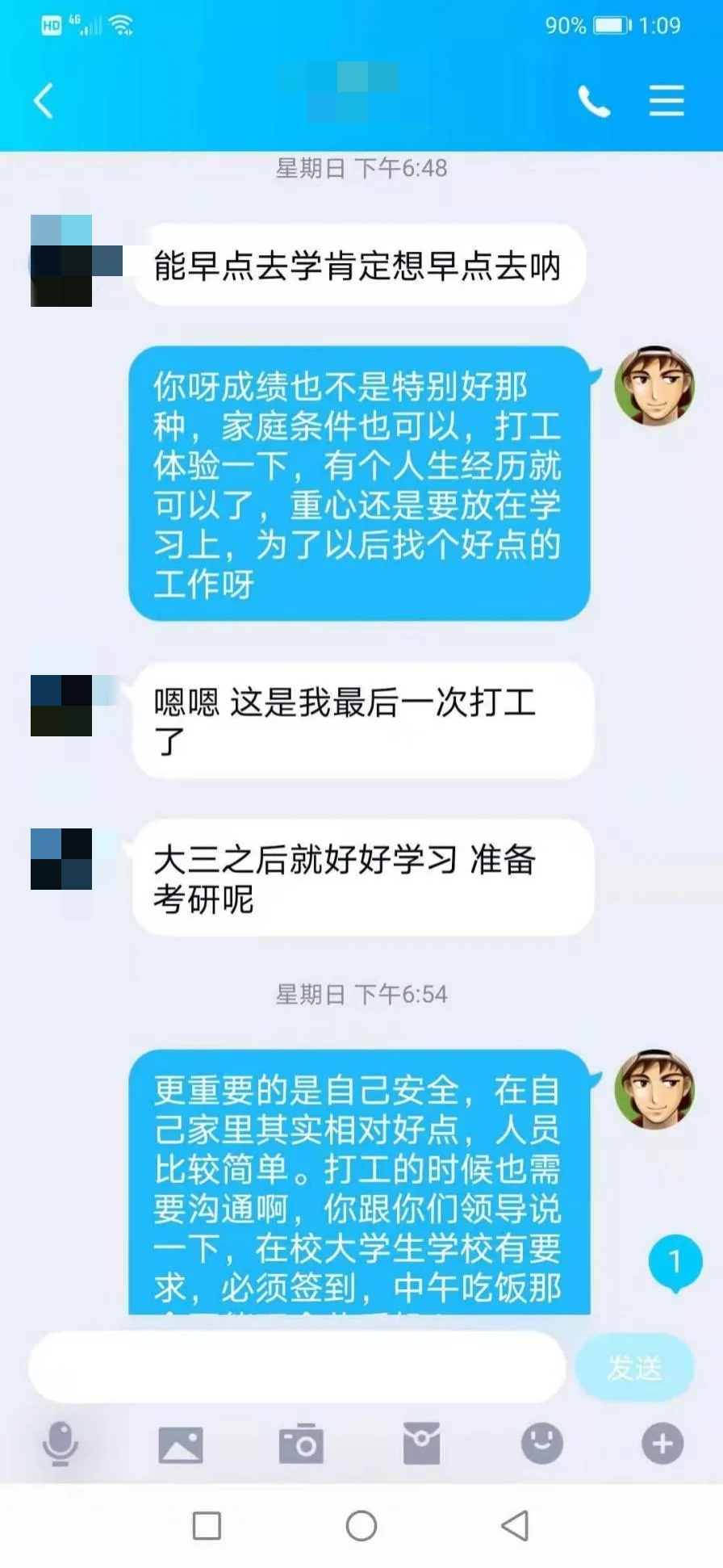Send a red packet
The width and height of the screenshot is (723, 1568).
[x=421, y=1444]
